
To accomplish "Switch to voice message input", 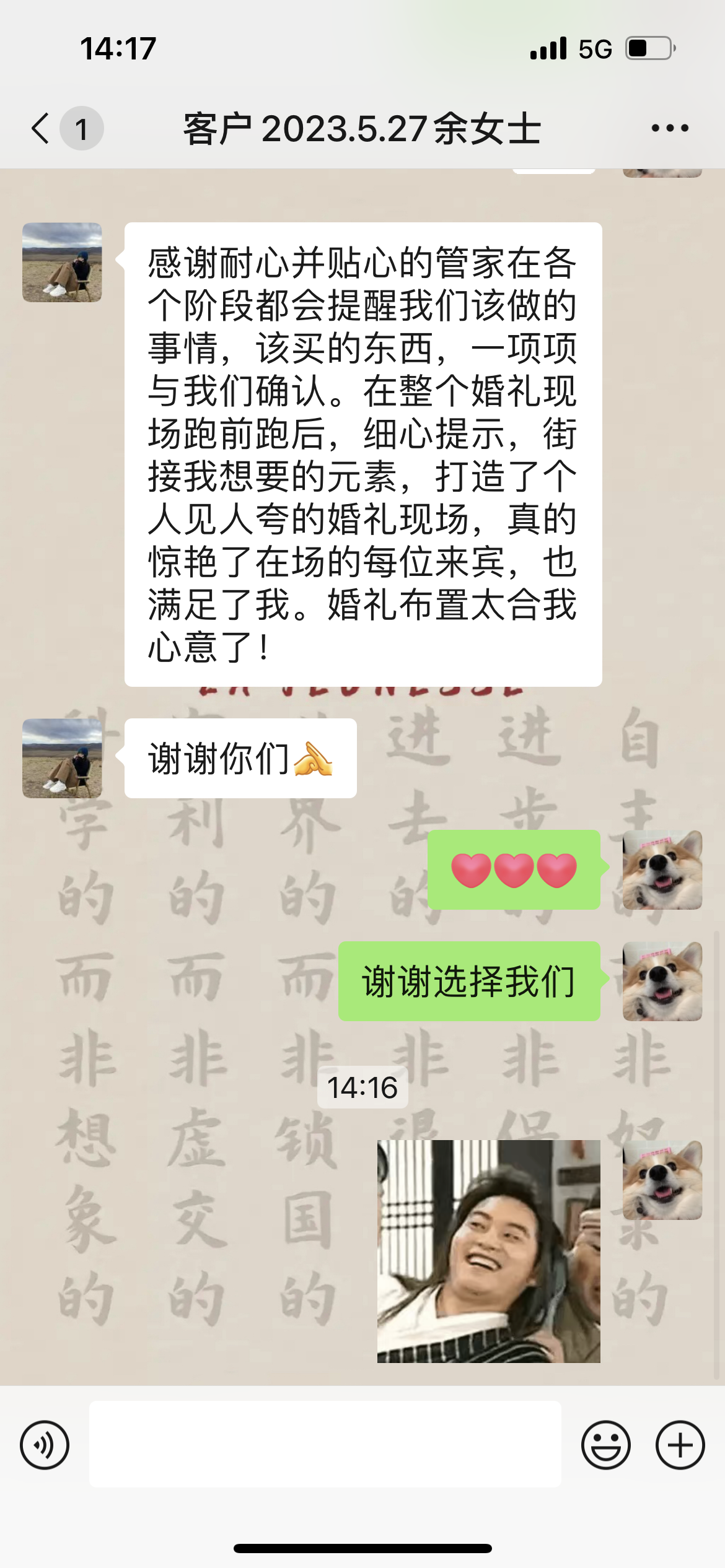I will point(45,1445).
